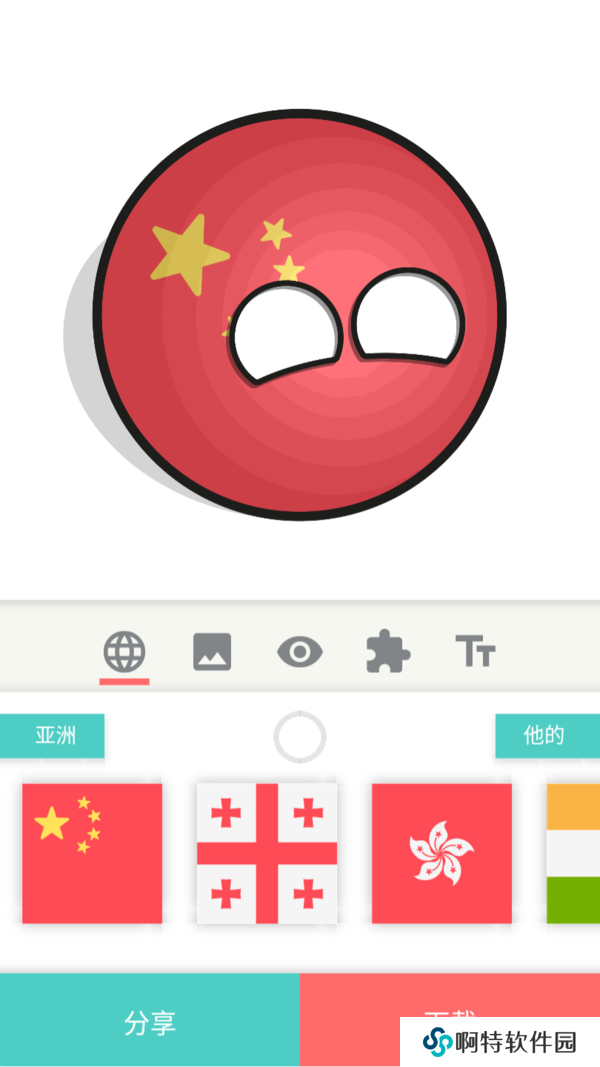The width and height of the screenshot is (600, 1067).
Task: Select the globe flags tab
Action: coord(124,653)
